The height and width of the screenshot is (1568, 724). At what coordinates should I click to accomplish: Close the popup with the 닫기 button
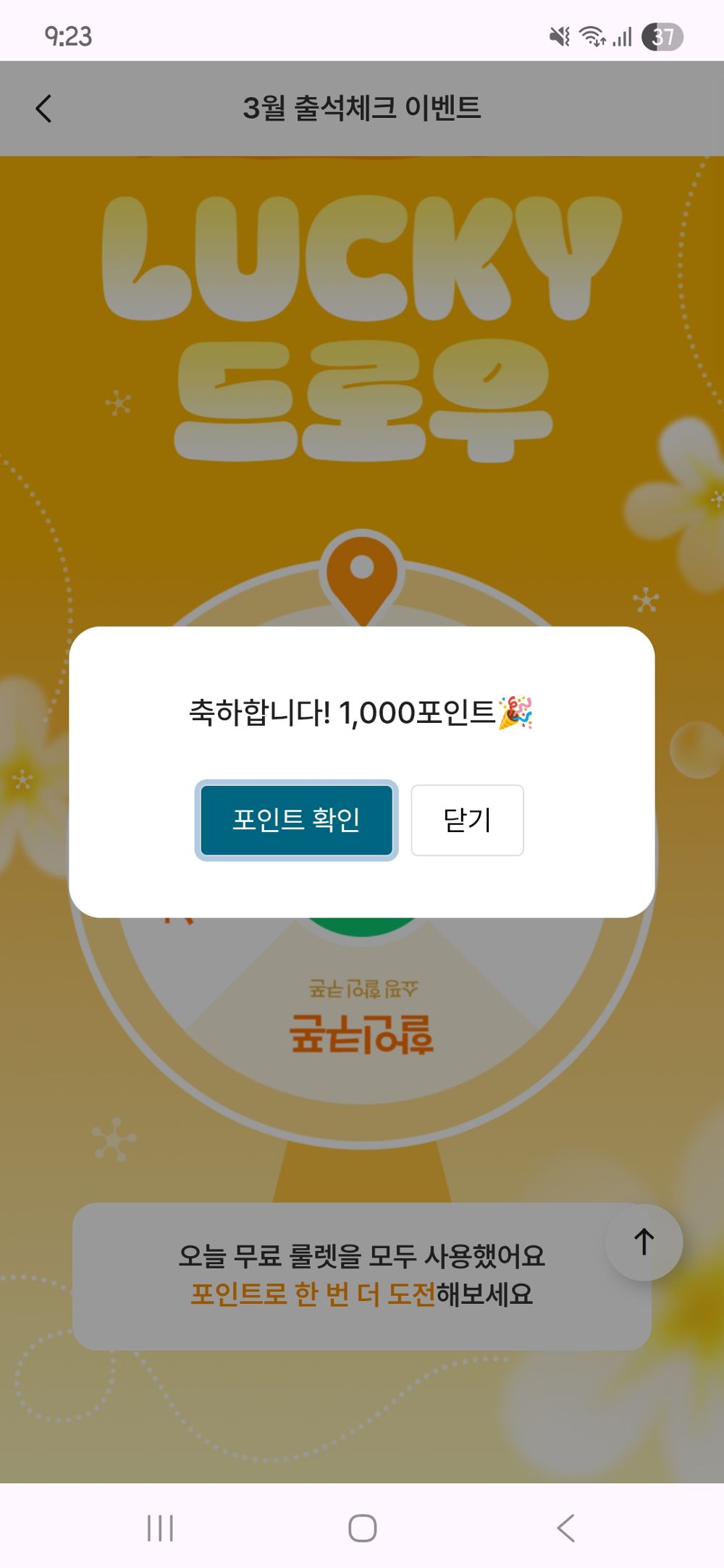click(467, 818)
